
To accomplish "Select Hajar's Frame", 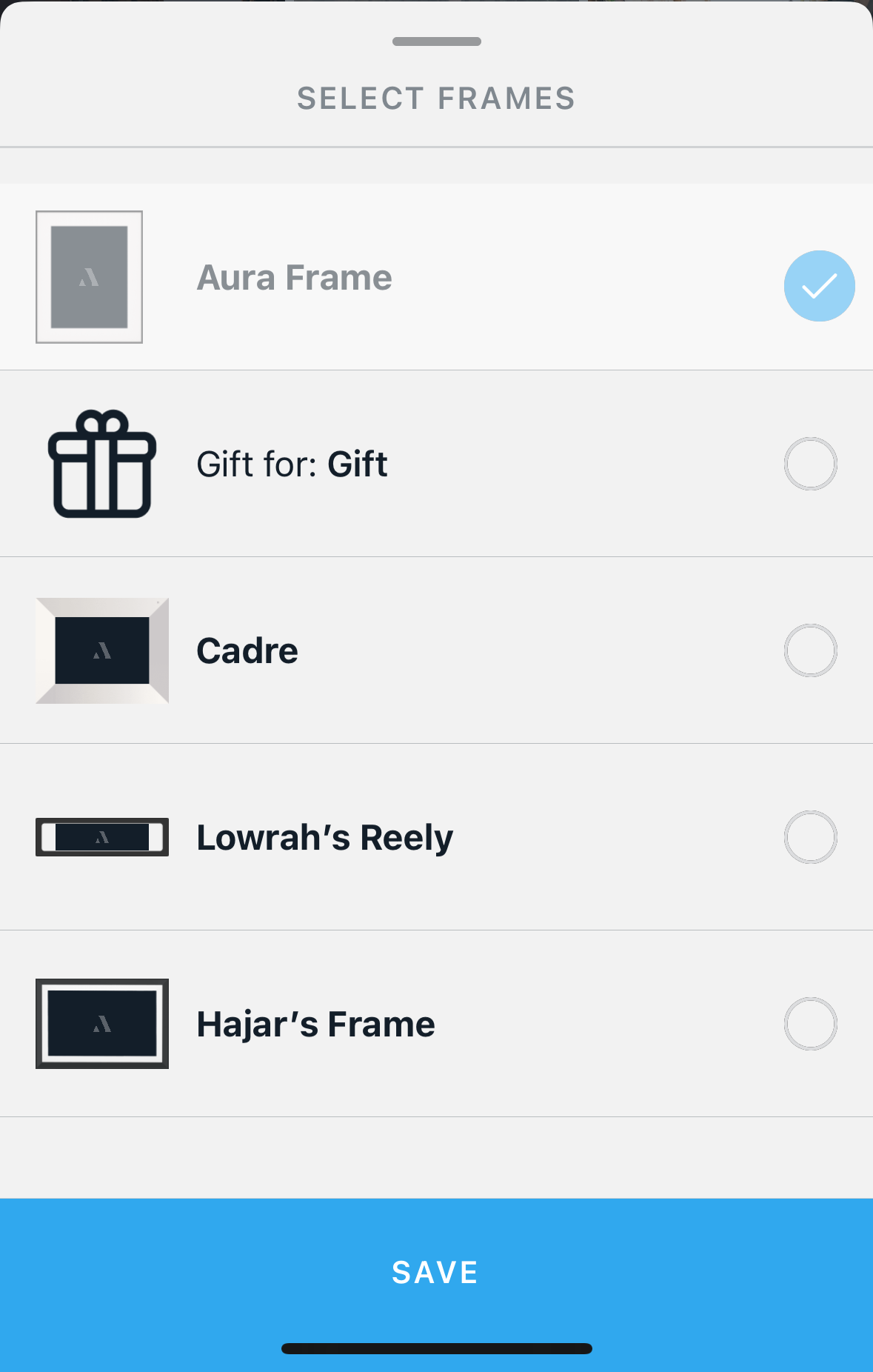I will point(810,1024).
